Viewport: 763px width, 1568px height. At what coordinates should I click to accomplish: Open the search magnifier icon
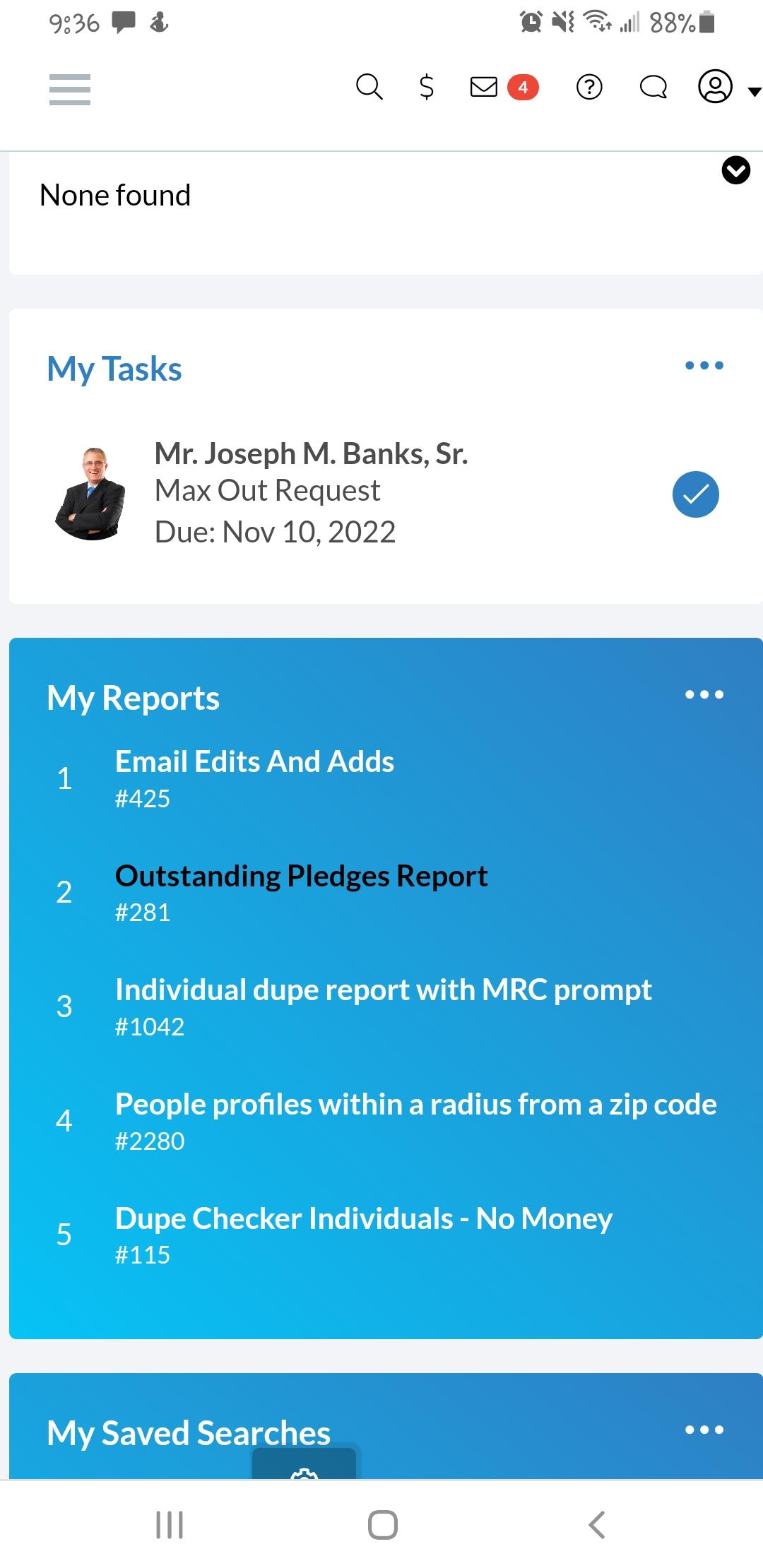[x=369, y=87]
